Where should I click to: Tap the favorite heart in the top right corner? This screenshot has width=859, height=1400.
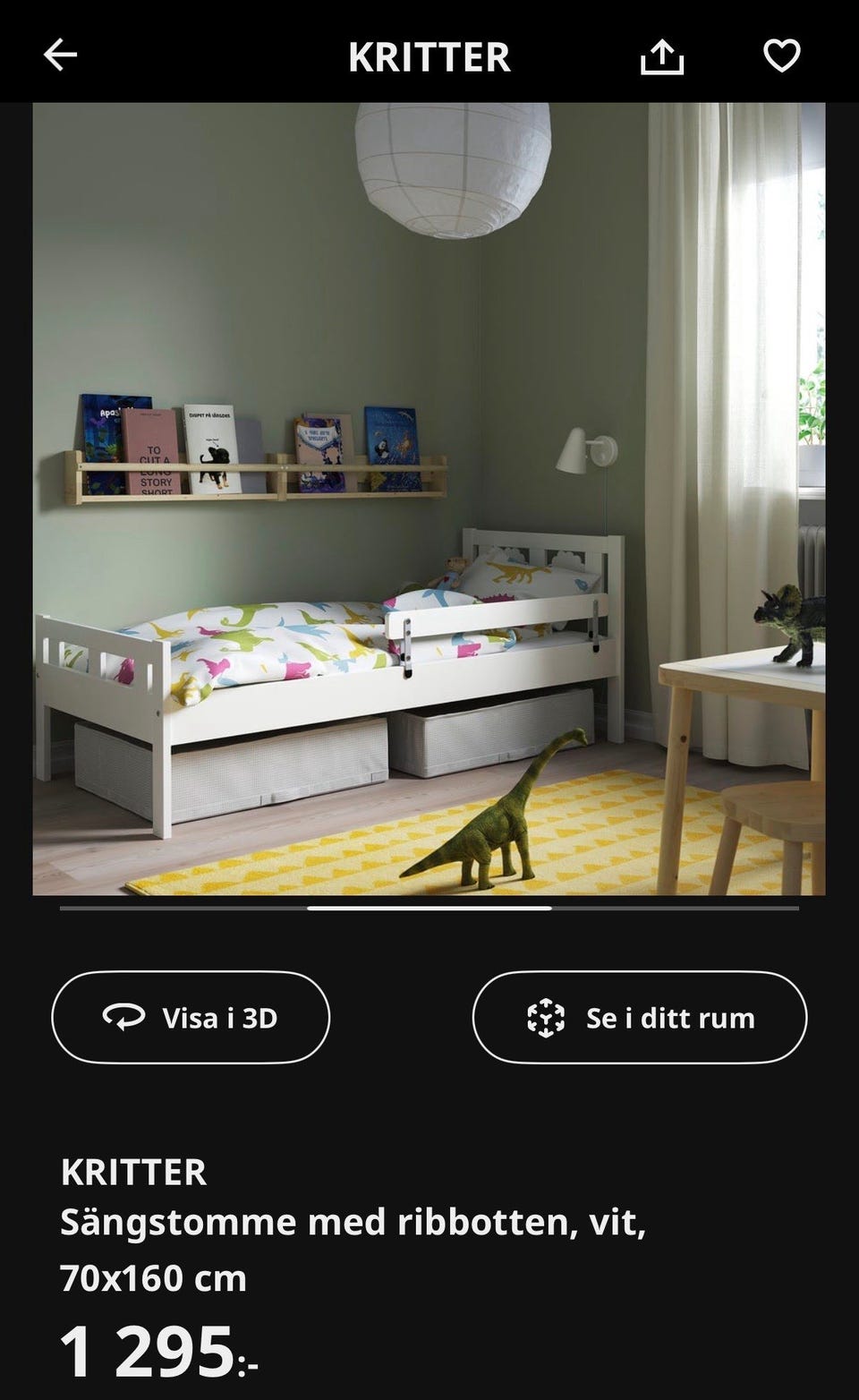781,55
